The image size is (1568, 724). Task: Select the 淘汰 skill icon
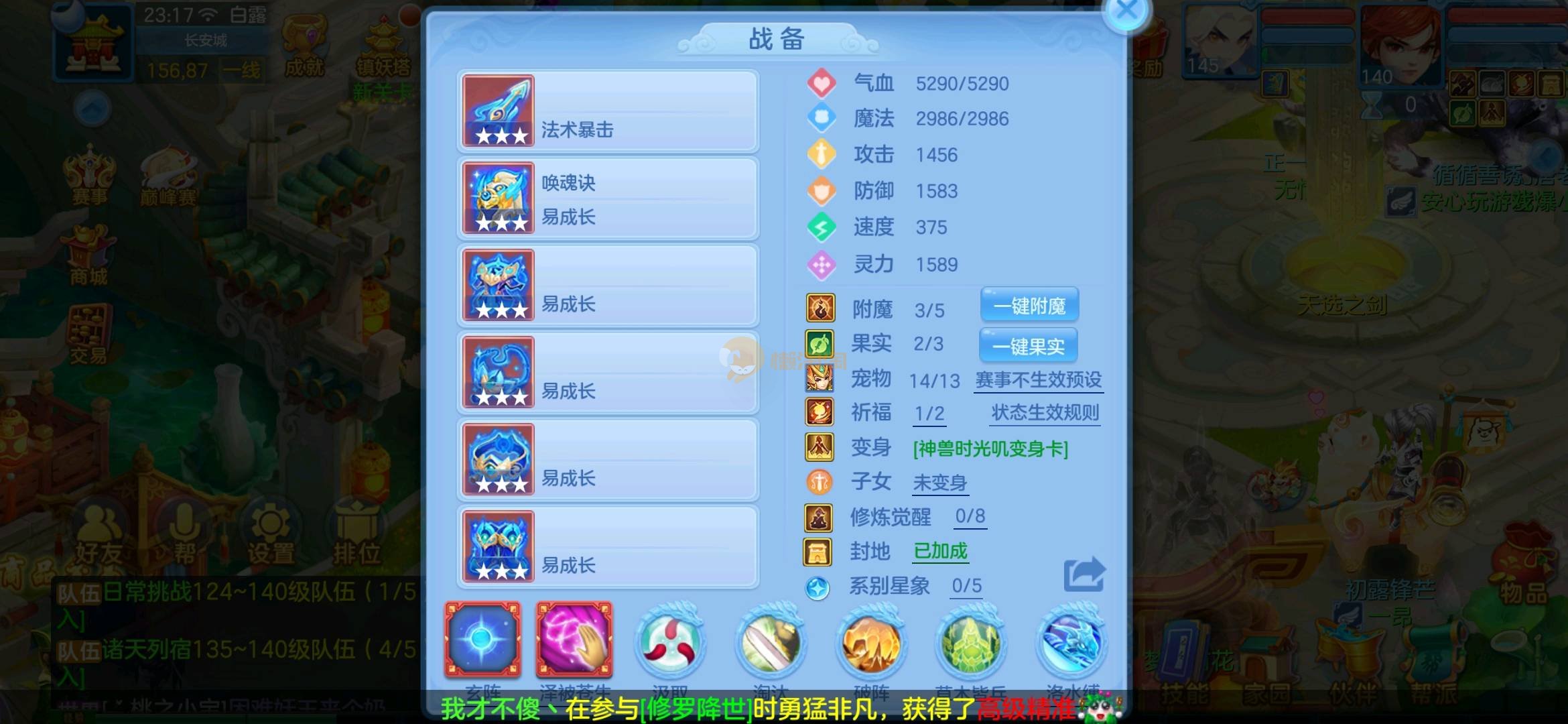coord(771,641)
